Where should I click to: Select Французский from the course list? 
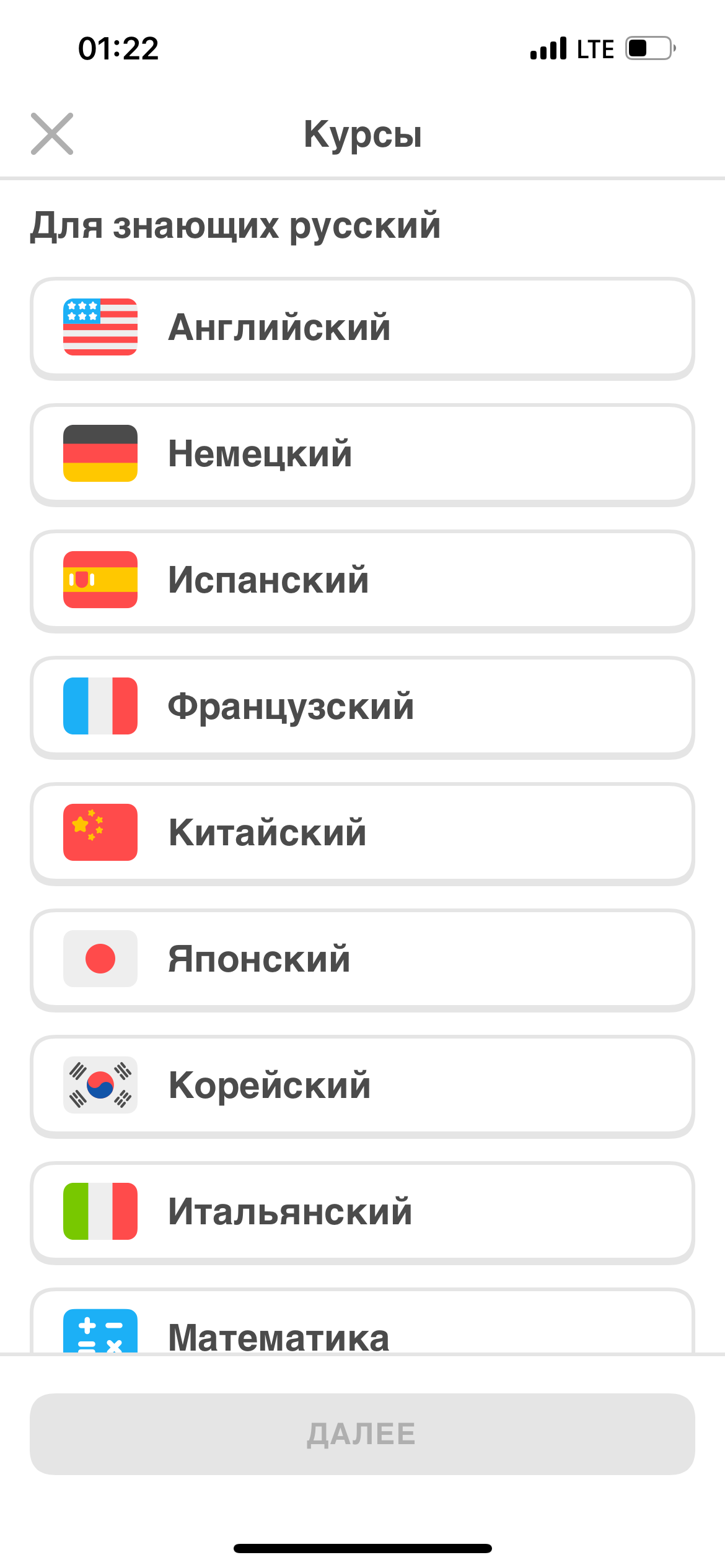[x=362, y=707]
